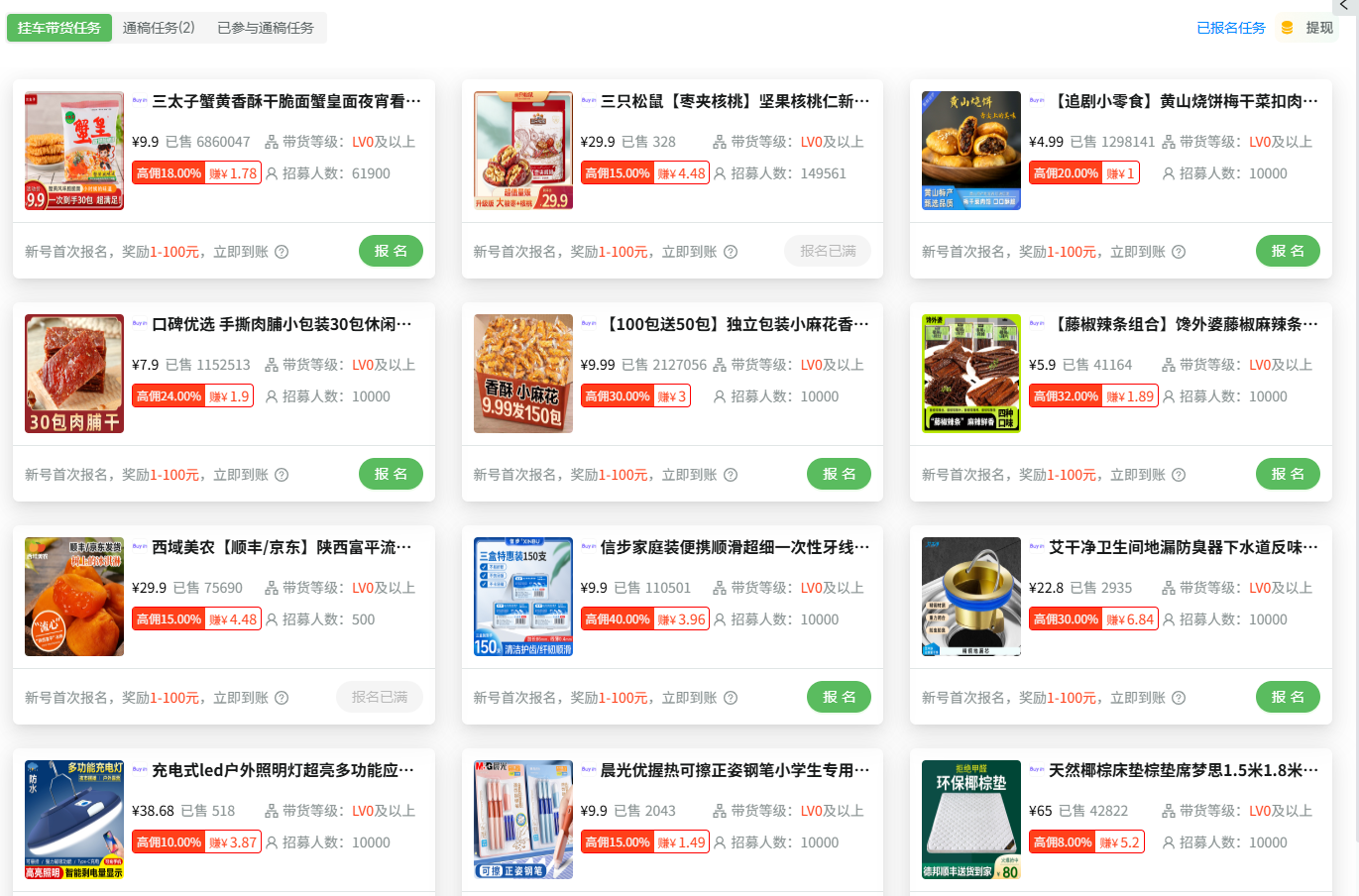The height and width of the screenshot is (896, 1359).
Task: Tap 报名 on 独立包装小麻花 card
Action: click(x=839, y=474)
